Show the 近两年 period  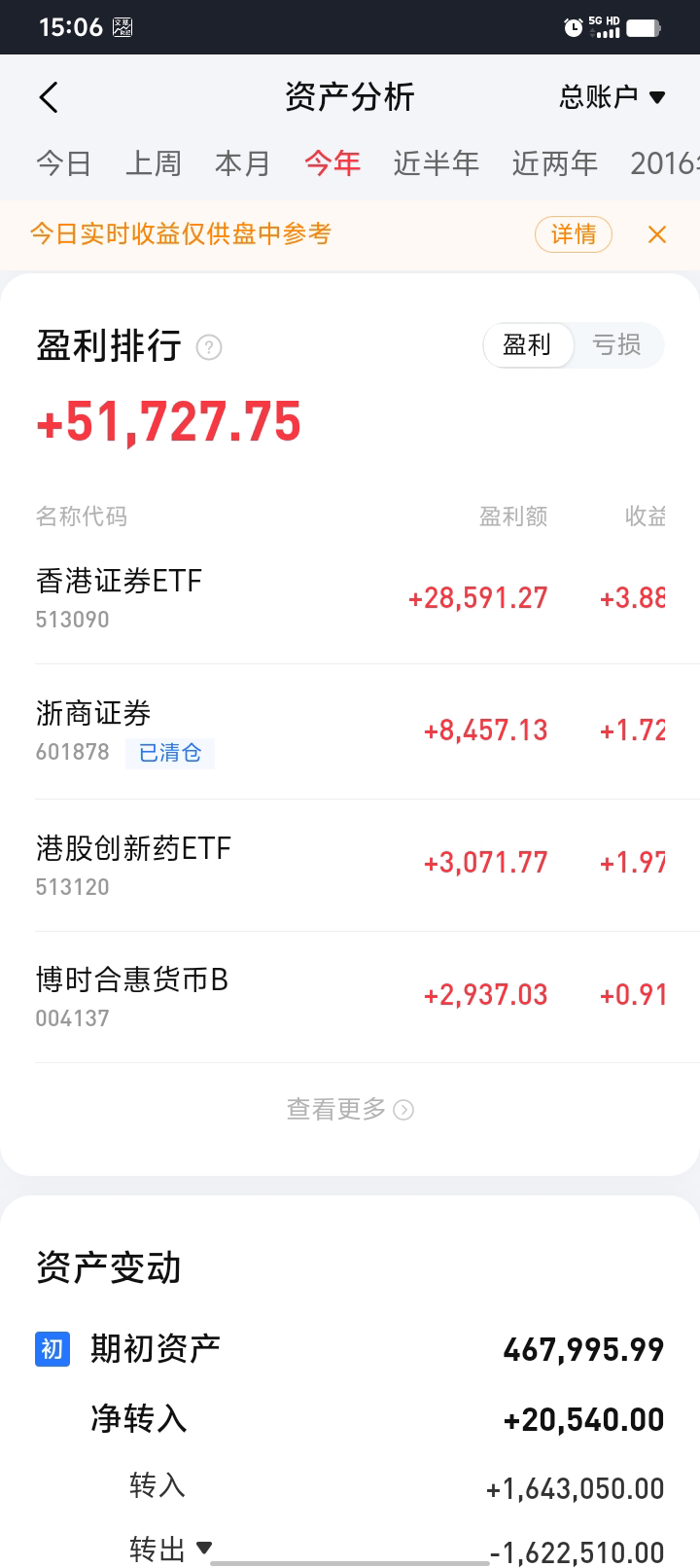(x=554, y=163)
